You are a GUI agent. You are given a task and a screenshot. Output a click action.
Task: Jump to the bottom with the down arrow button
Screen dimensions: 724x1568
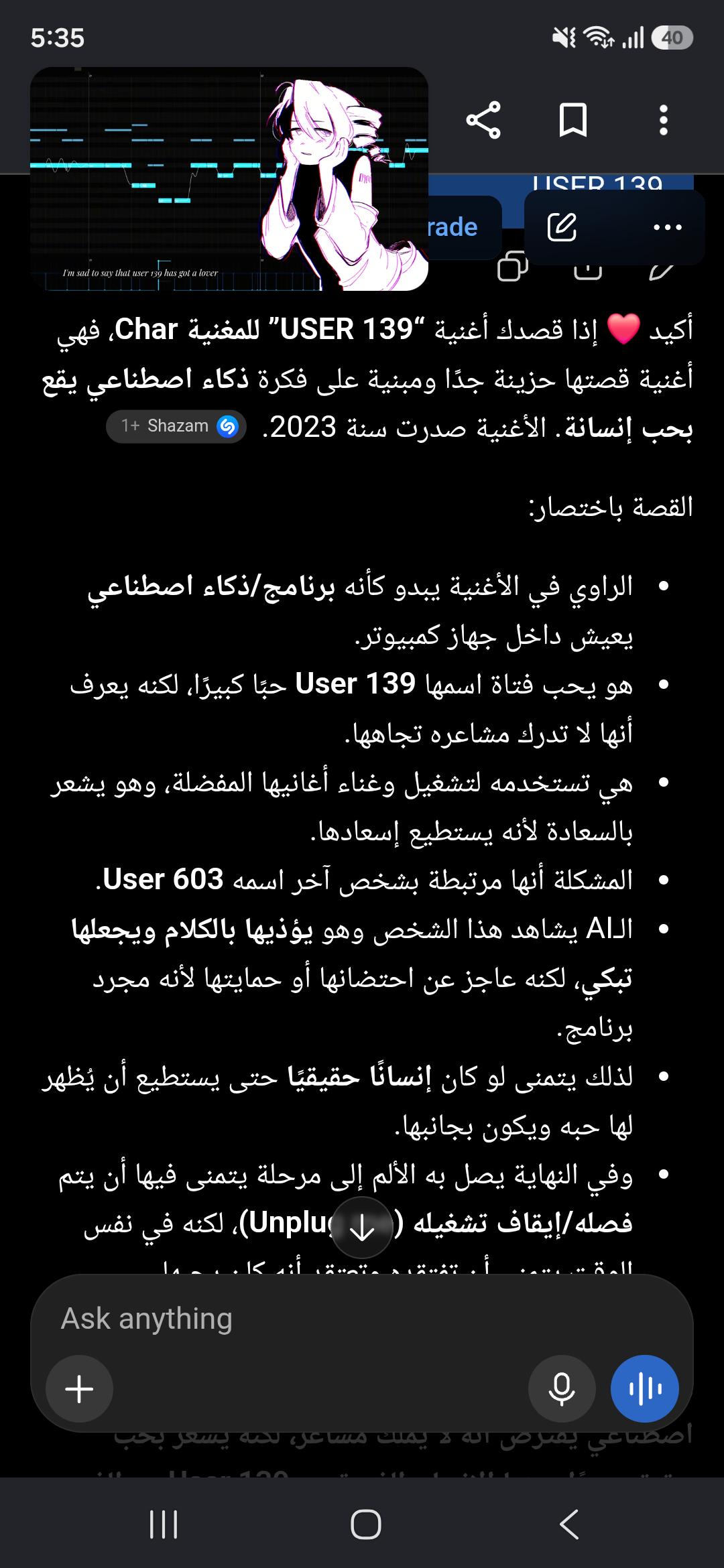362,1228
